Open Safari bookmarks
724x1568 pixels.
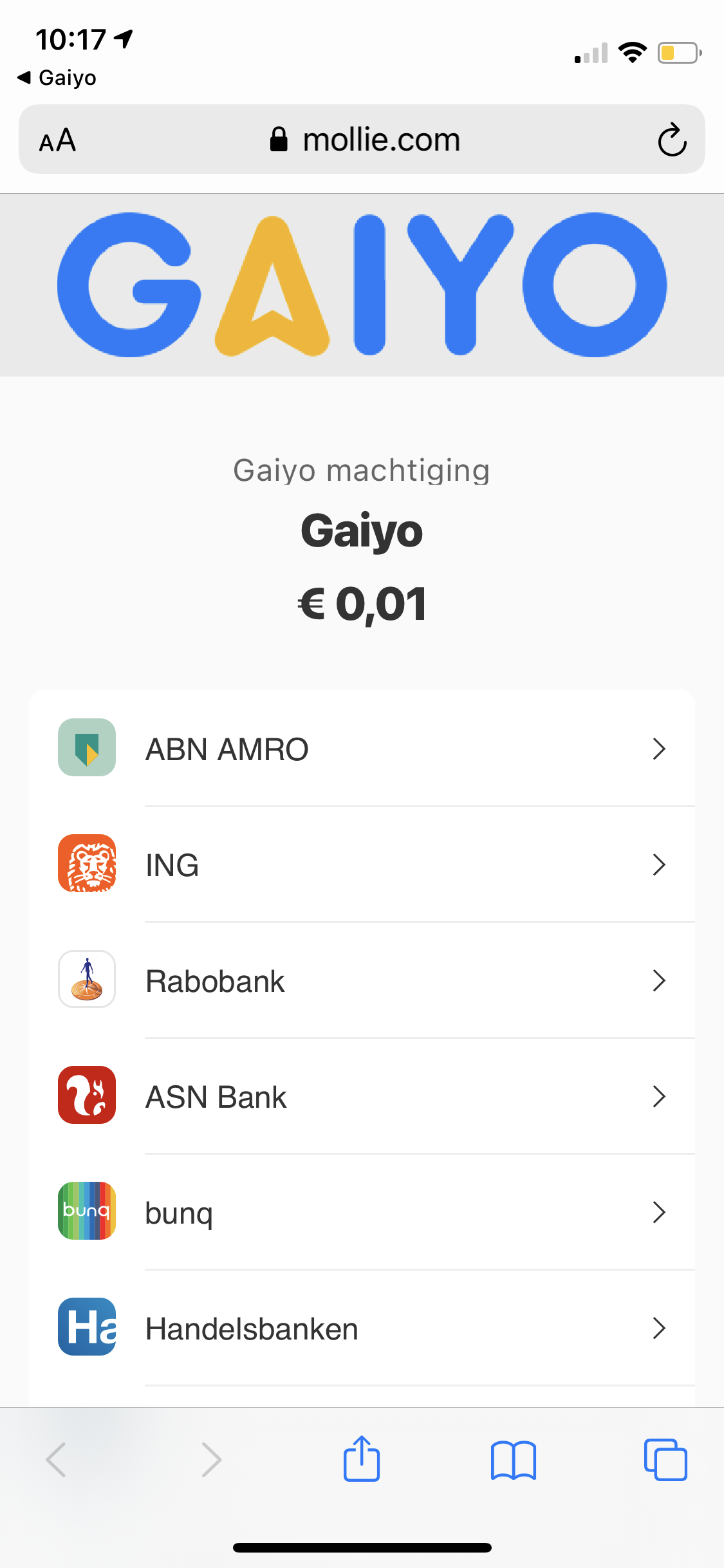point(514,1460)
